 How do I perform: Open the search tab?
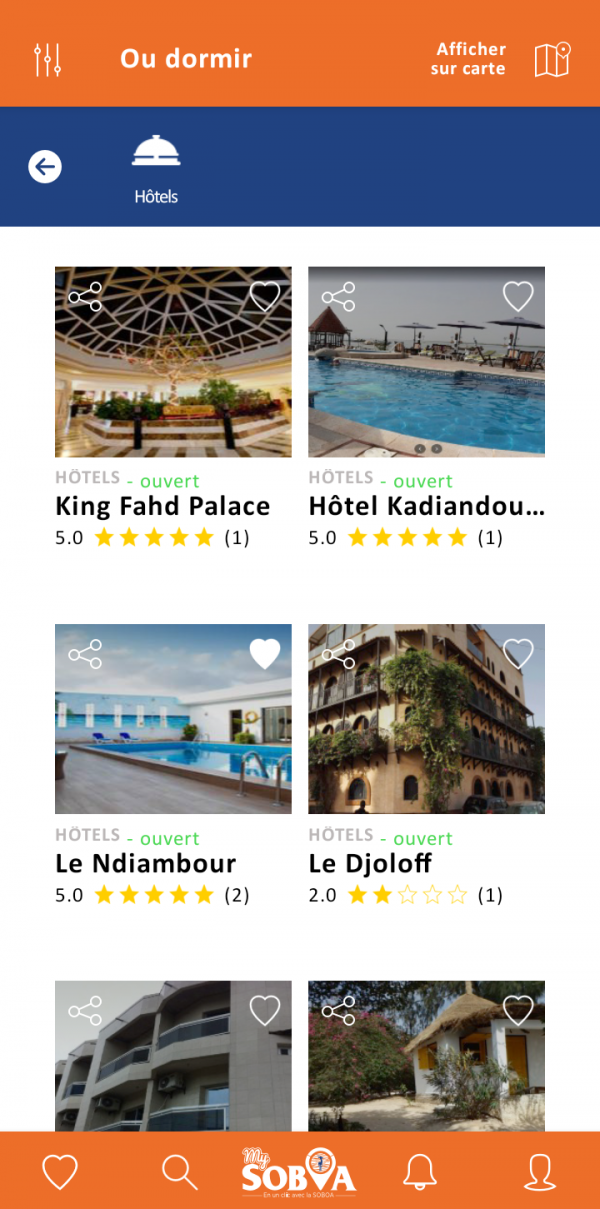click(180, 1171)
